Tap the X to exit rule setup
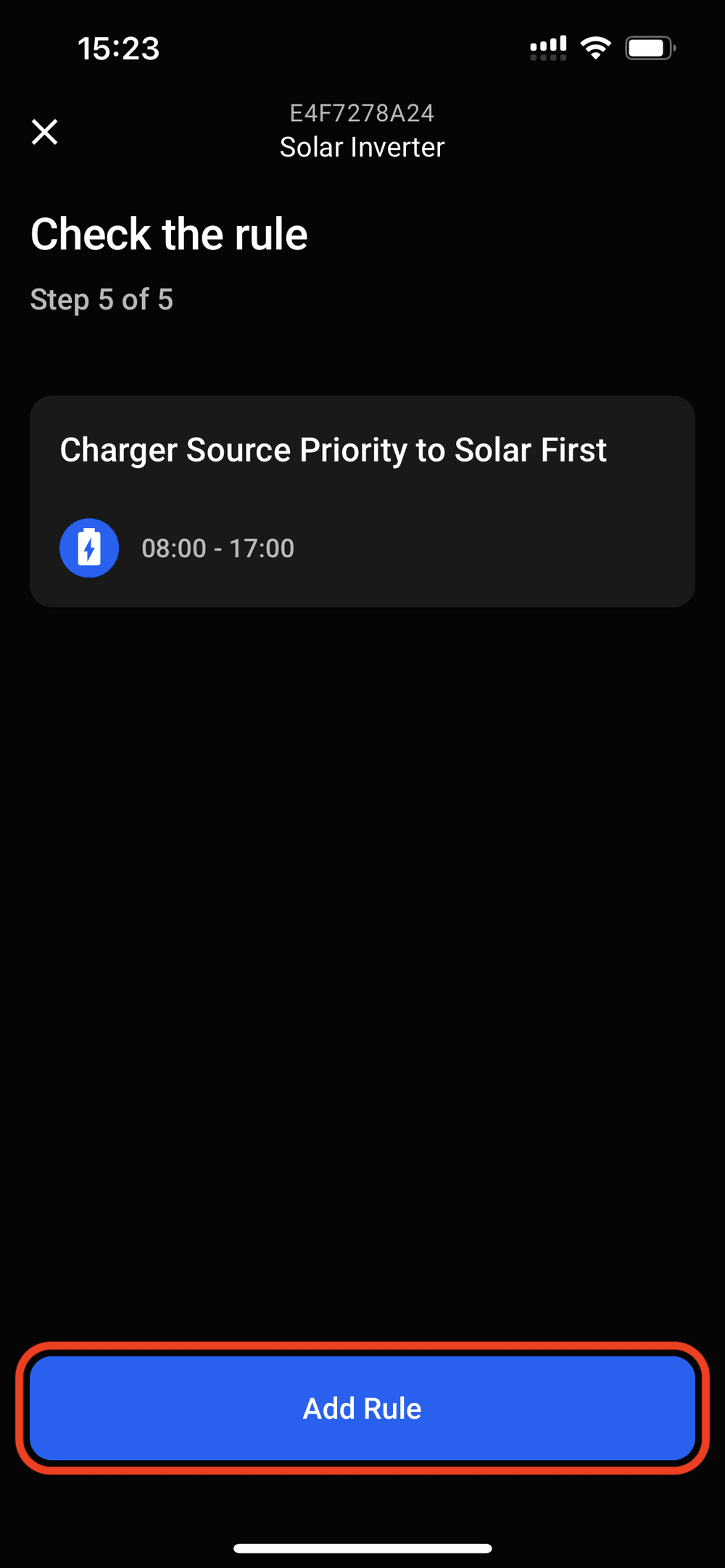 coord(44,132)
